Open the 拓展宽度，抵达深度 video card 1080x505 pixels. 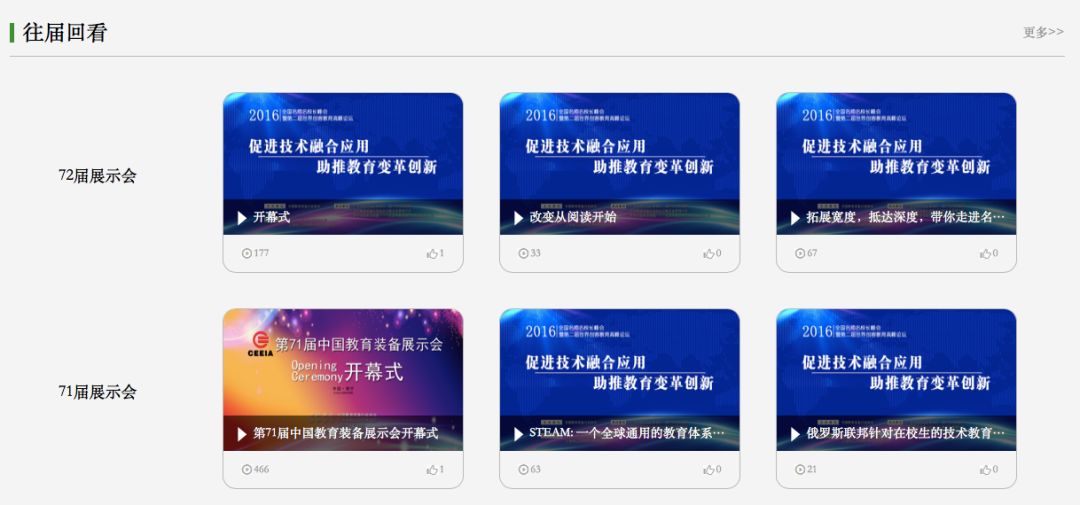(896, 164)
